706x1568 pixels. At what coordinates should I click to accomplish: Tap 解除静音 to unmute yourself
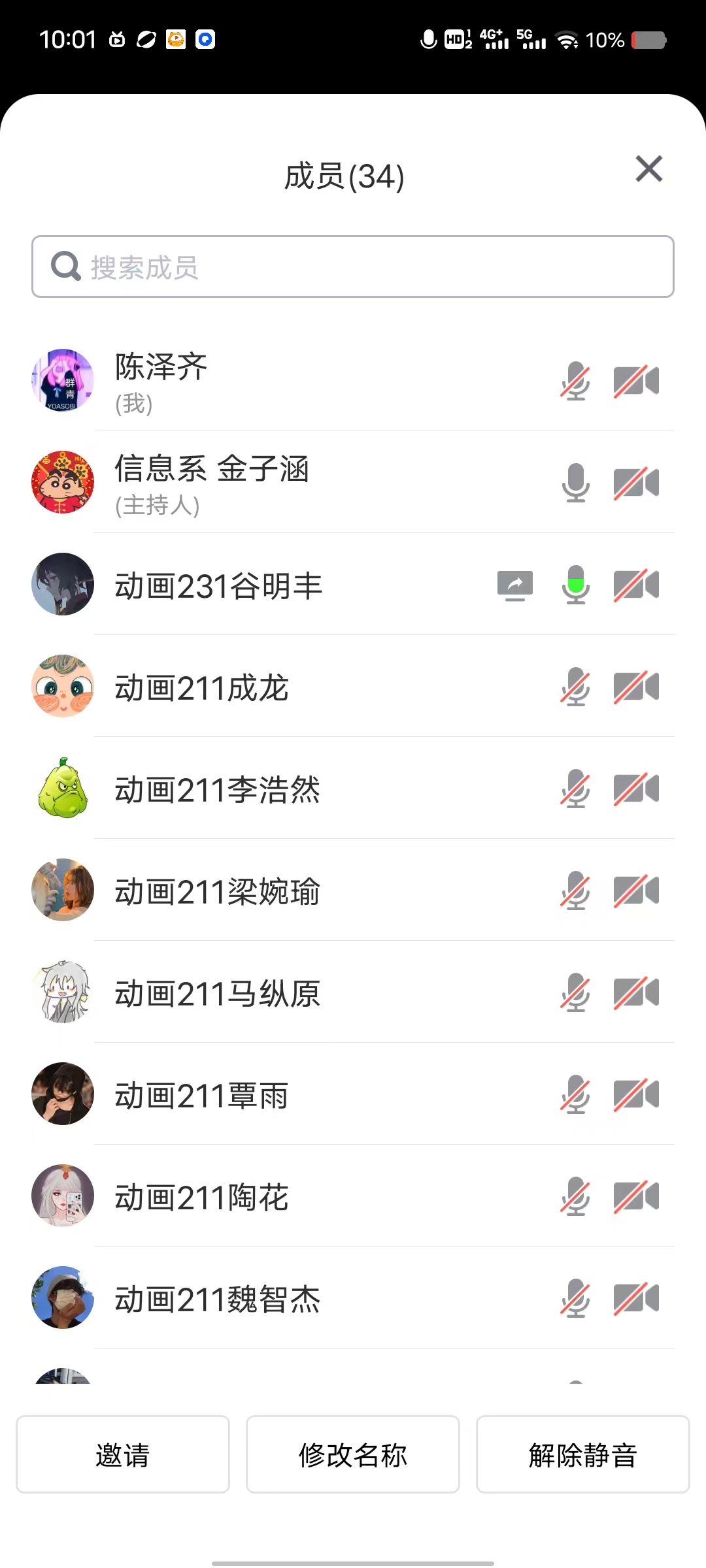582,1454
